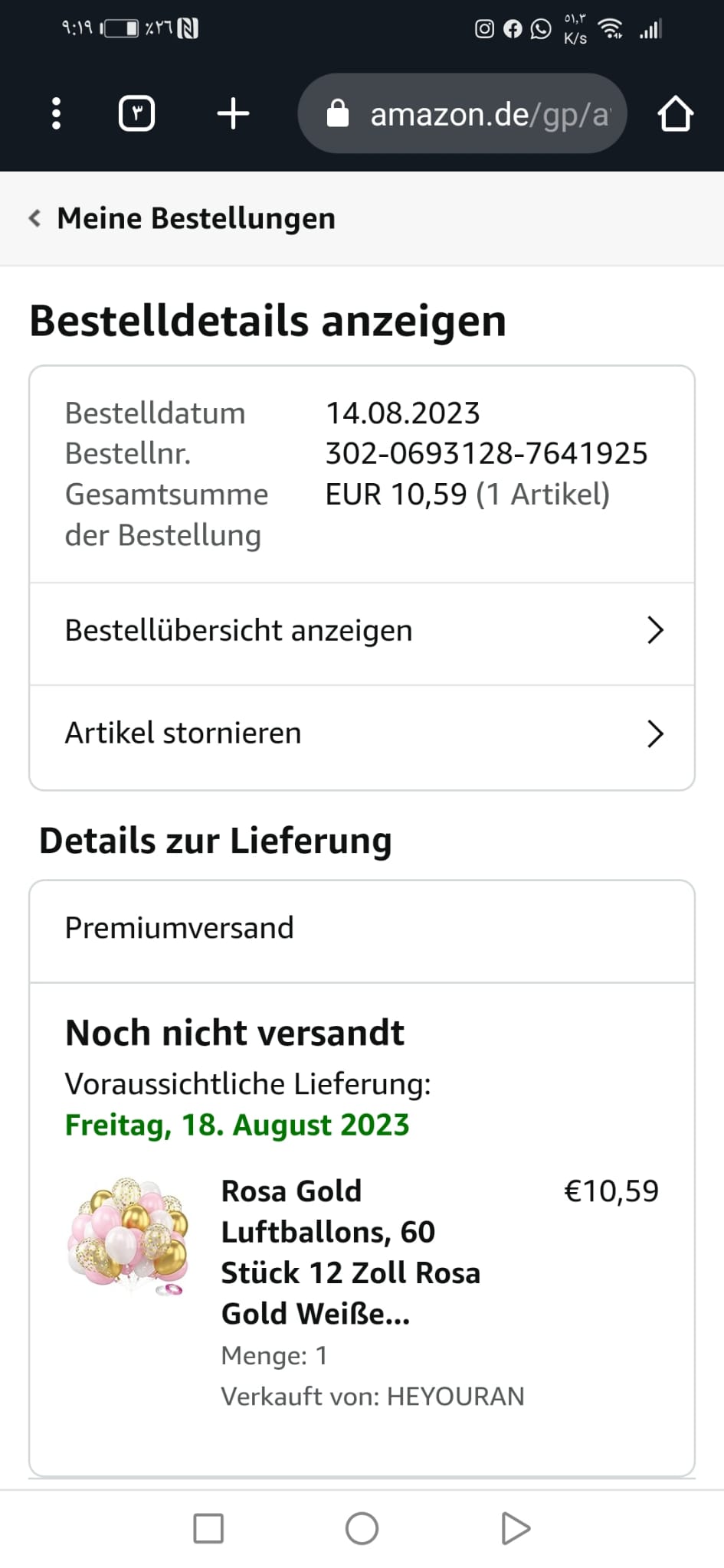Open the browser tab switcher
This screenshot has height=1568, width=724.
pyautogui.click(x=137, y=114)
